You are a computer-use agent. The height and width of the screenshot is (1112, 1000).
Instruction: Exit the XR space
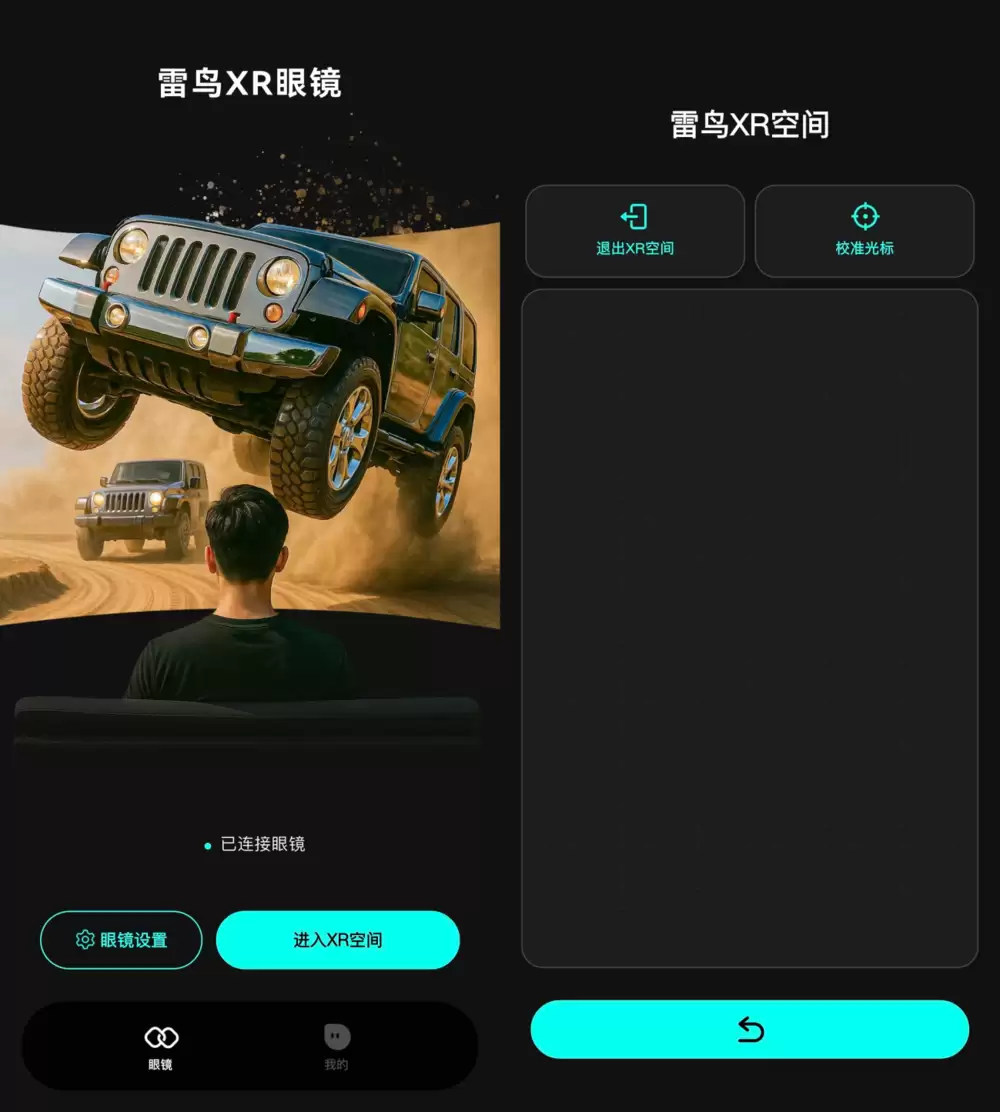(635, 231)
